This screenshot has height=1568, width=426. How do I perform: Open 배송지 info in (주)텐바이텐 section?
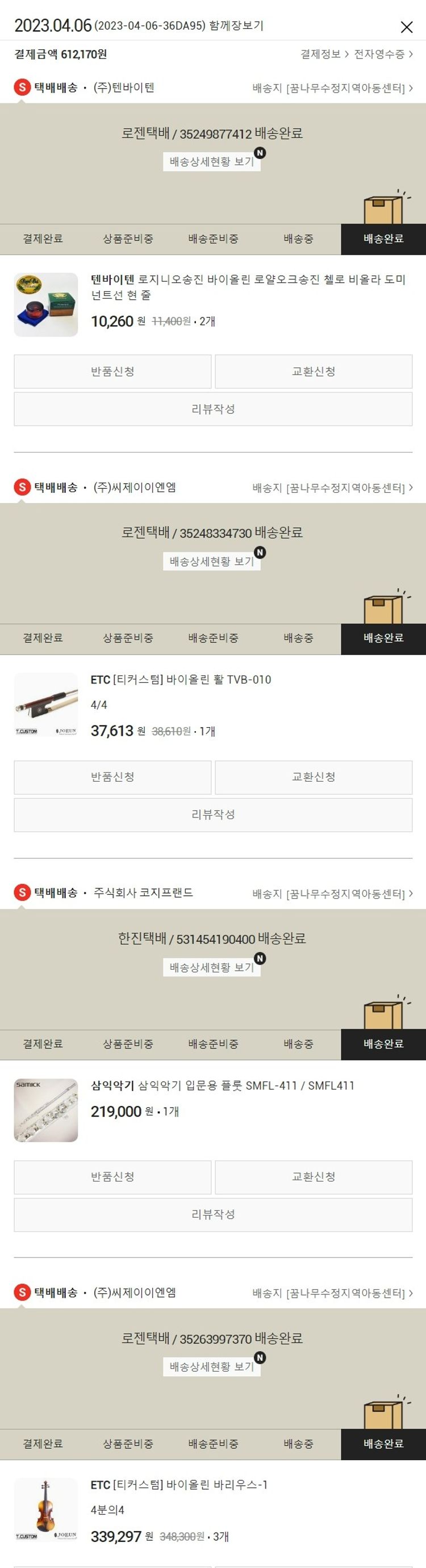[x=332, y=88]
